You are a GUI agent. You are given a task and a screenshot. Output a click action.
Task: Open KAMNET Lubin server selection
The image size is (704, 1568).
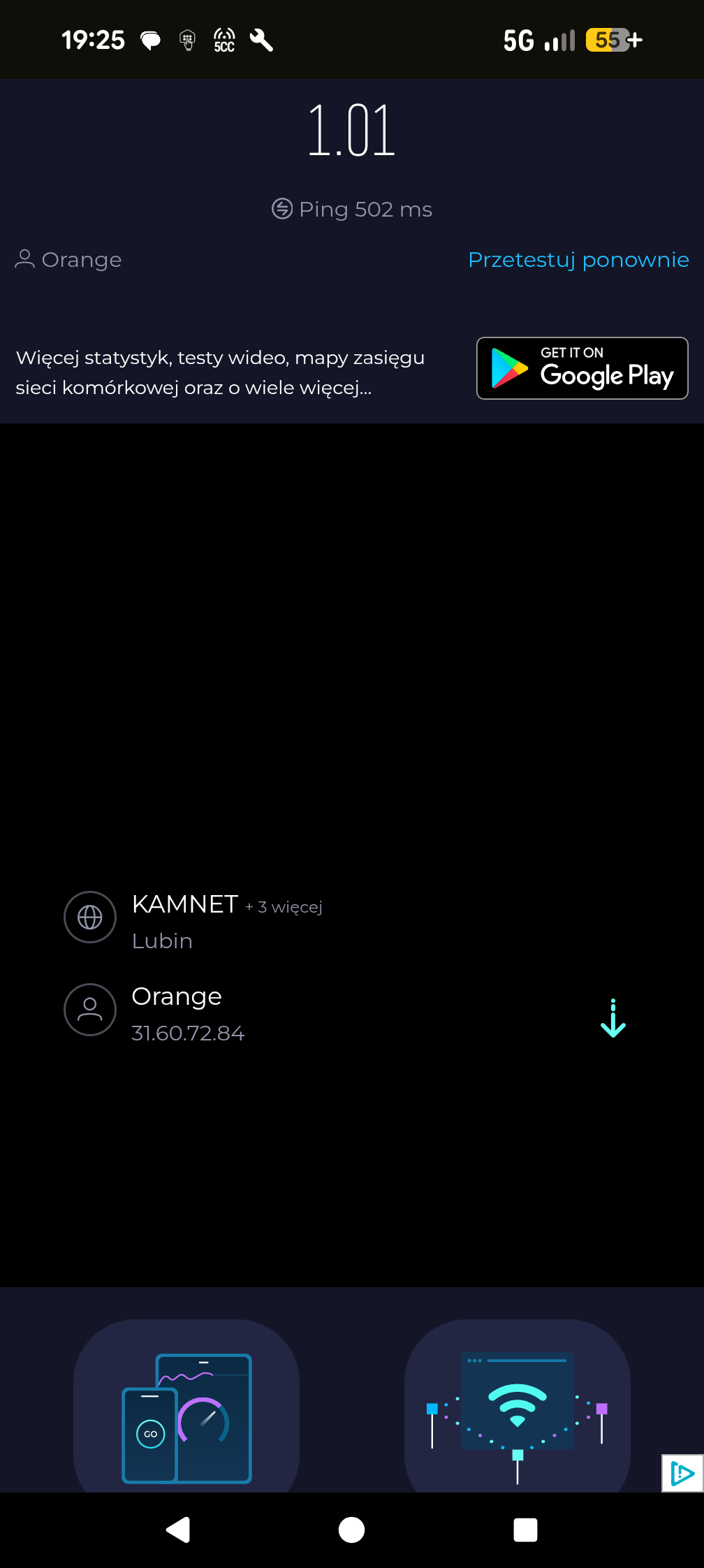(192, 920)
